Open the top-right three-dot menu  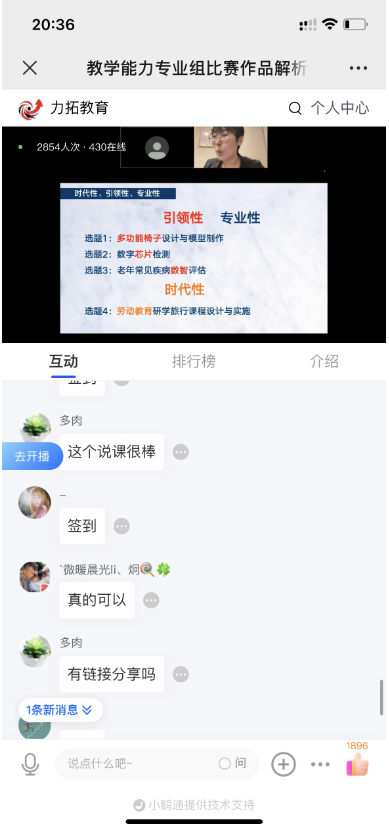click(358, 68)
